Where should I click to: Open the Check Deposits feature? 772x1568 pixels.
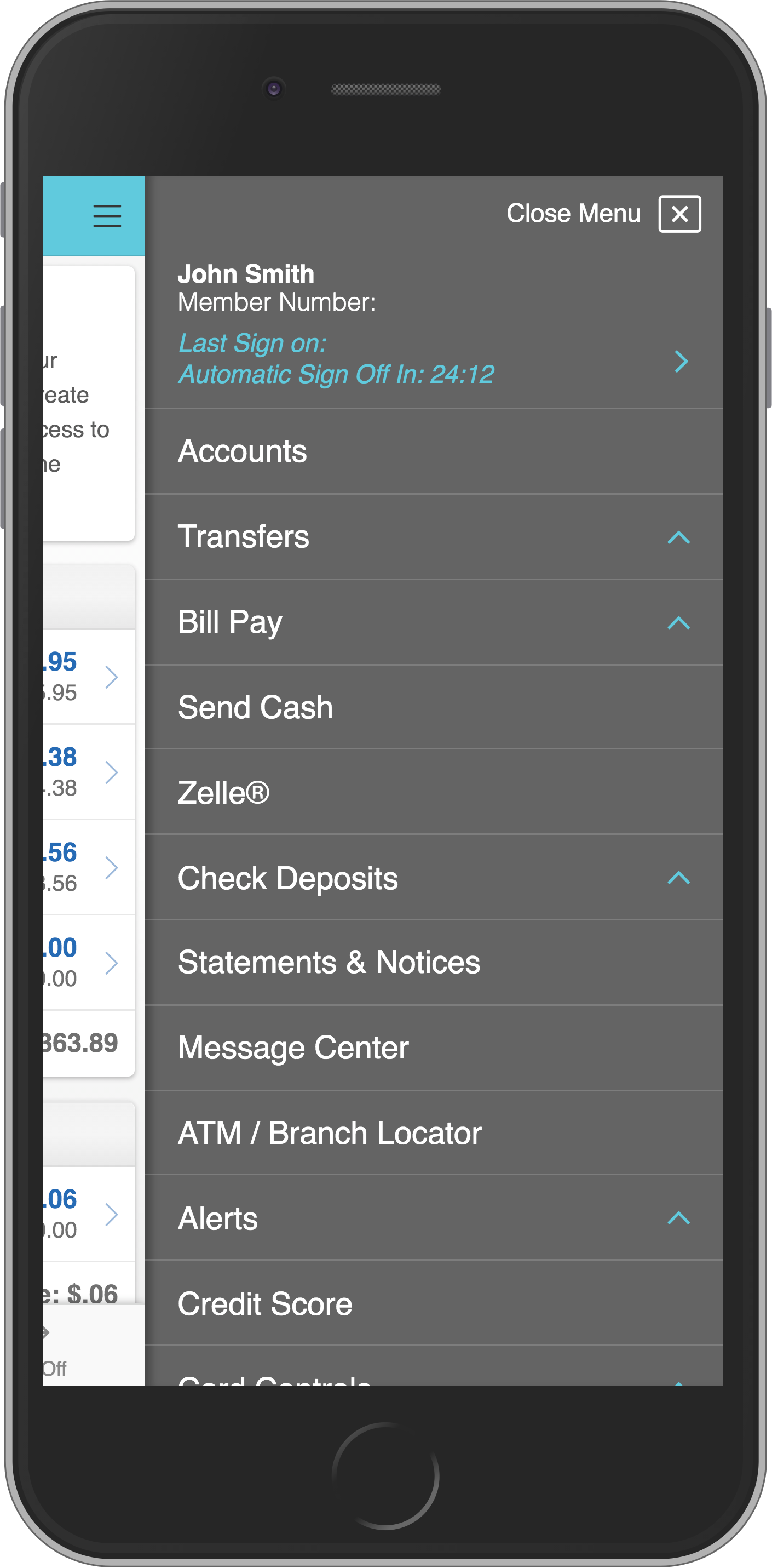[x=288, y=877]
